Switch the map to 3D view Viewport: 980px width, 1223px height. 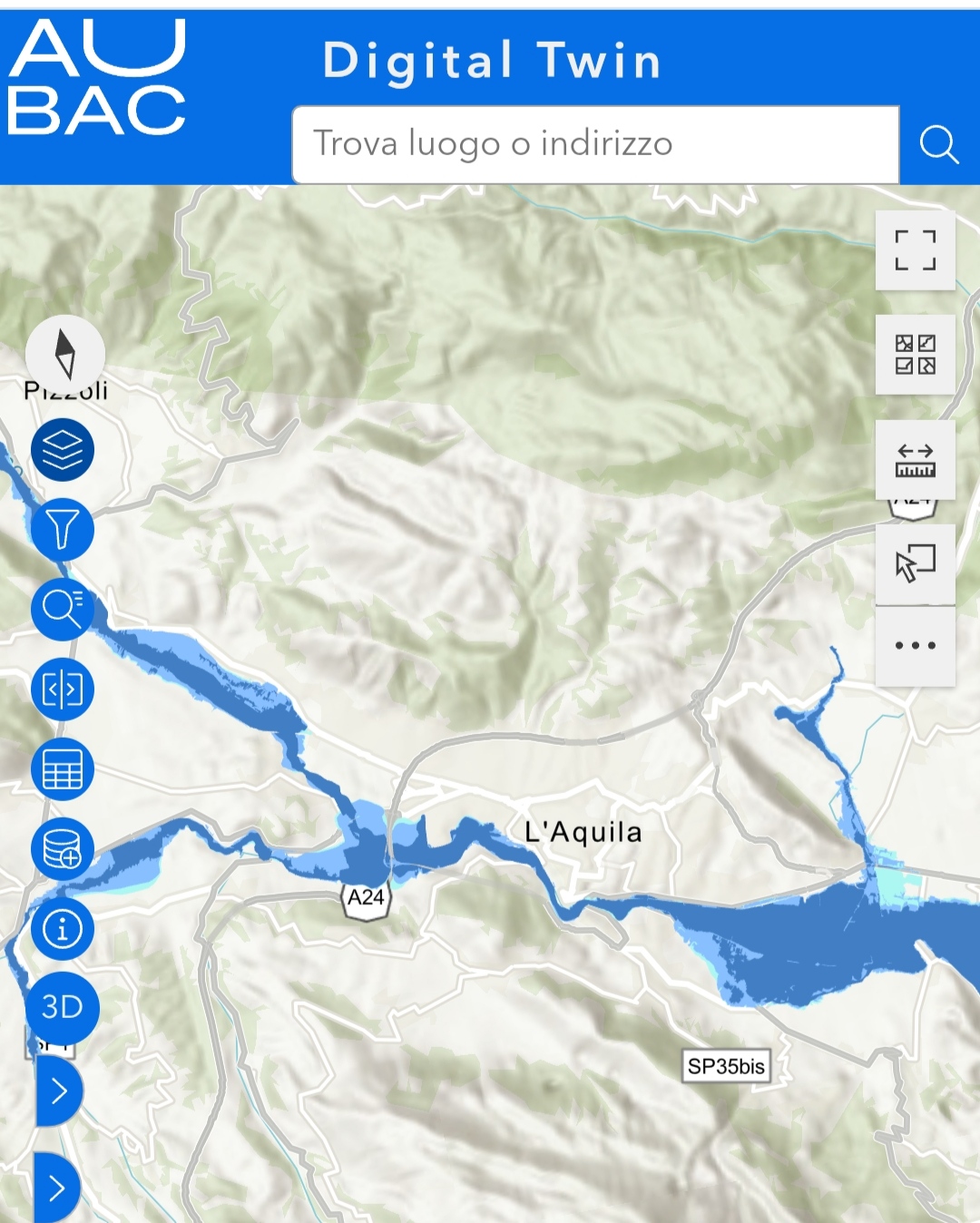[63, 1008]
